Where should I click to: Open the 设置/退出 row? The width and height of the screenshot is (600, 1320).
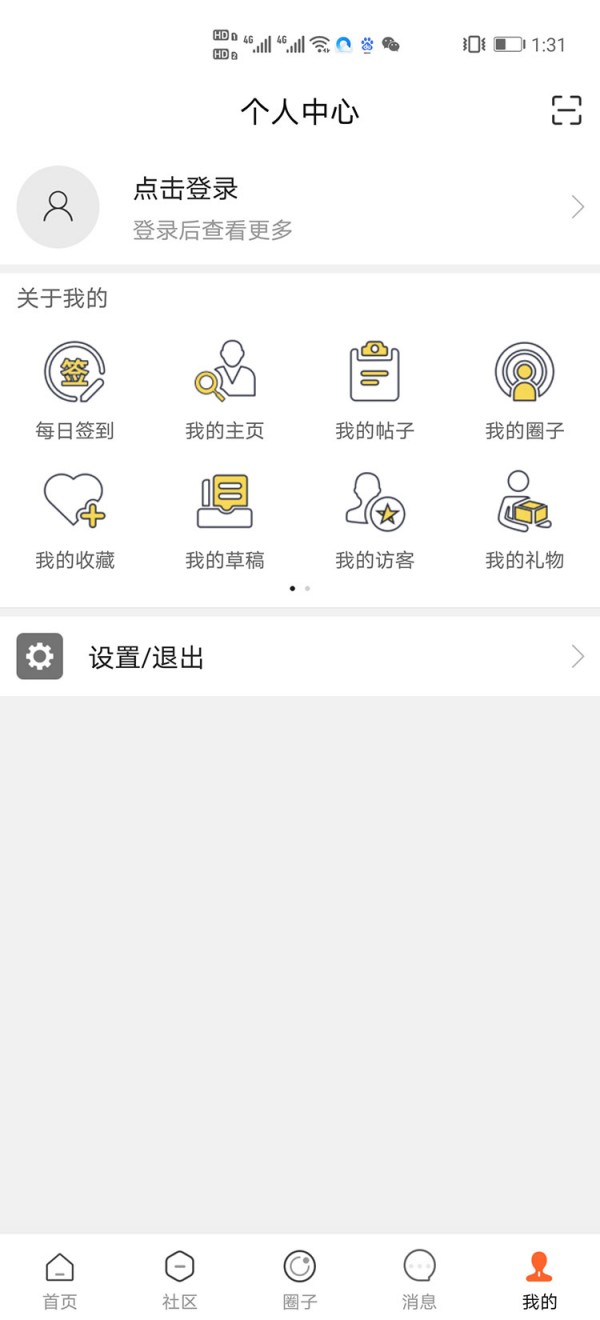[300, 657]
